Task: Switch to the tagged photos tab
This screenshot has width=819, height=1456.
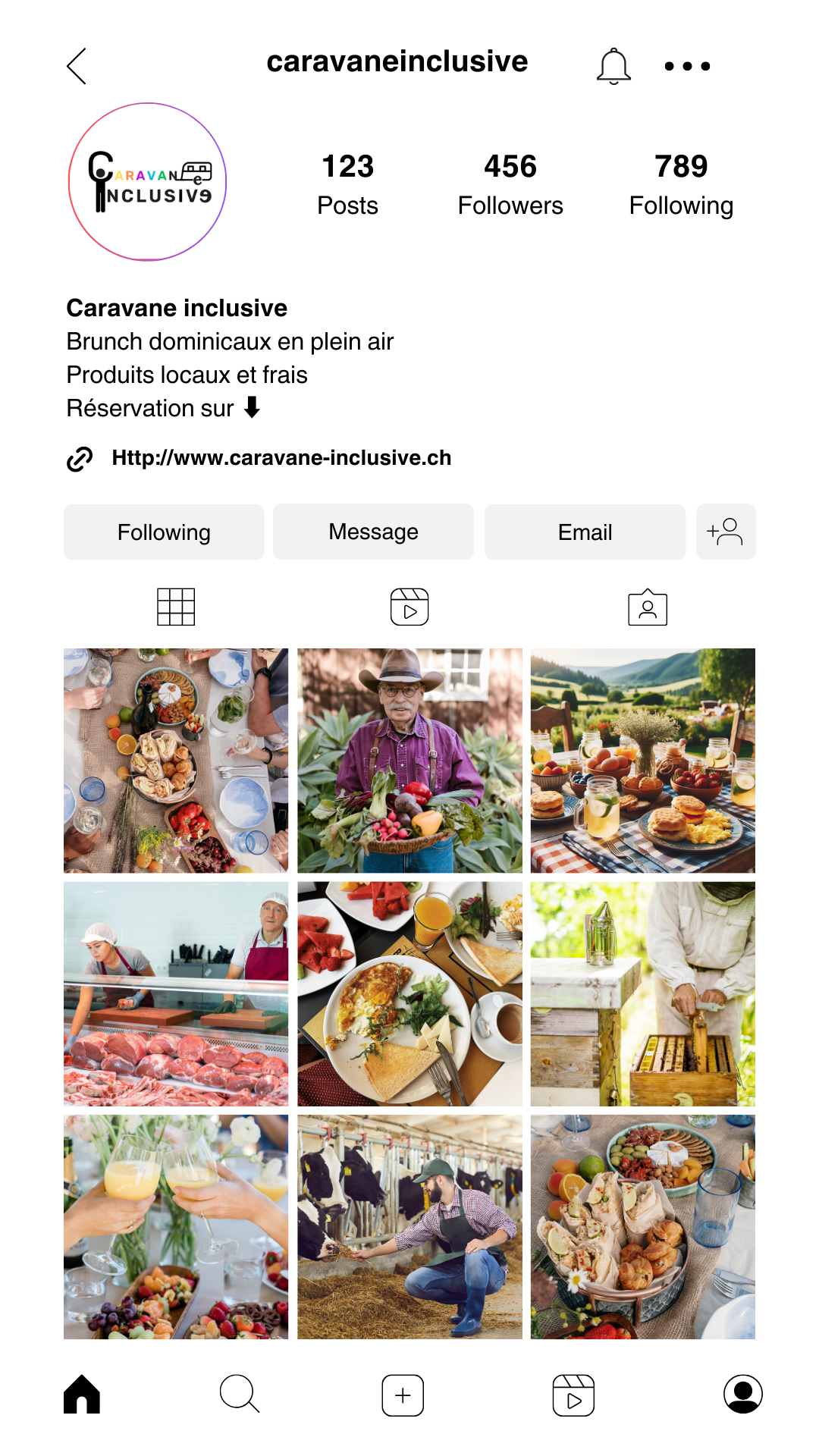Action: pyautogui.click(x=648, y=607)
